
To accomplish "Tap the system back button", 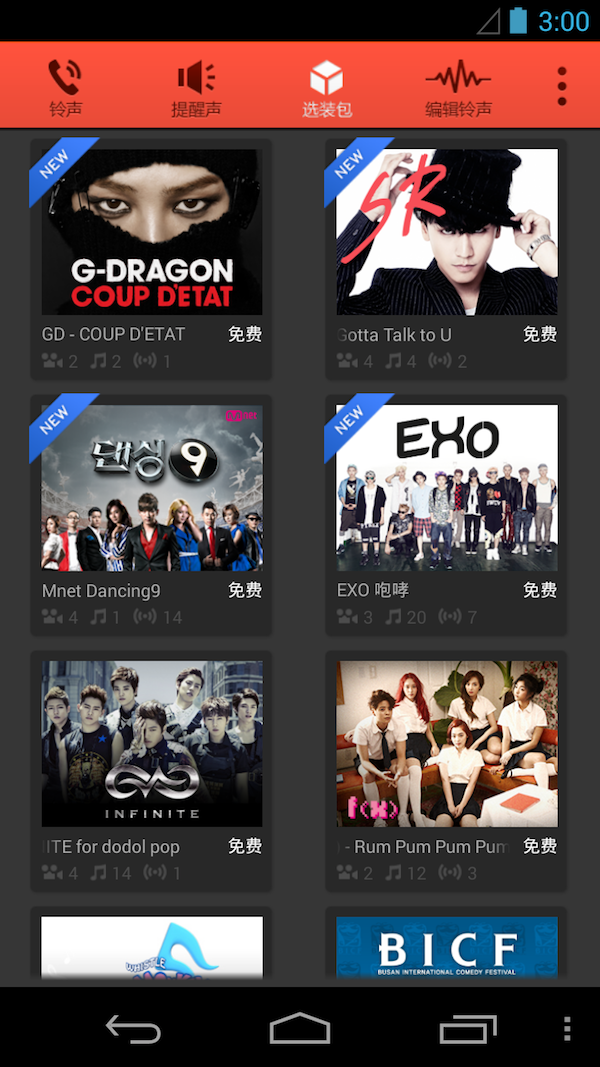I will coord(133,1028).
